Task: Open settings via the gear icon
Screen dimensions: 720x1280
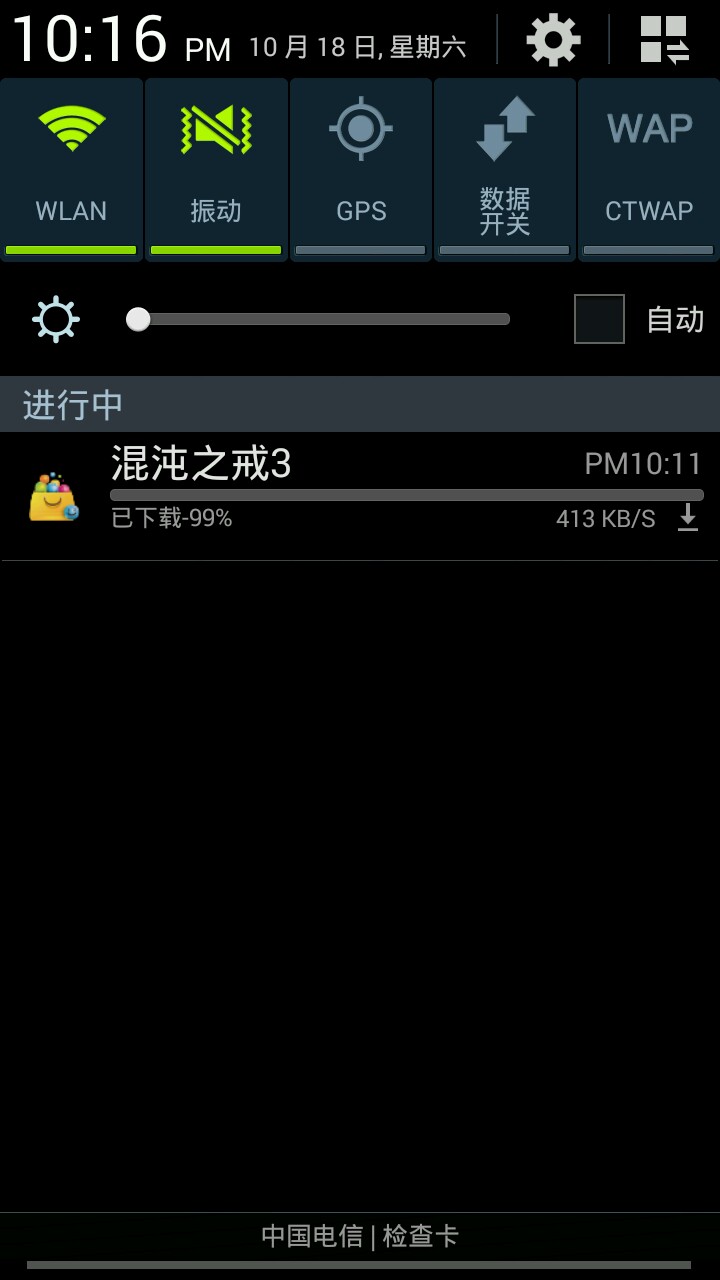Action: click(553, 40)
